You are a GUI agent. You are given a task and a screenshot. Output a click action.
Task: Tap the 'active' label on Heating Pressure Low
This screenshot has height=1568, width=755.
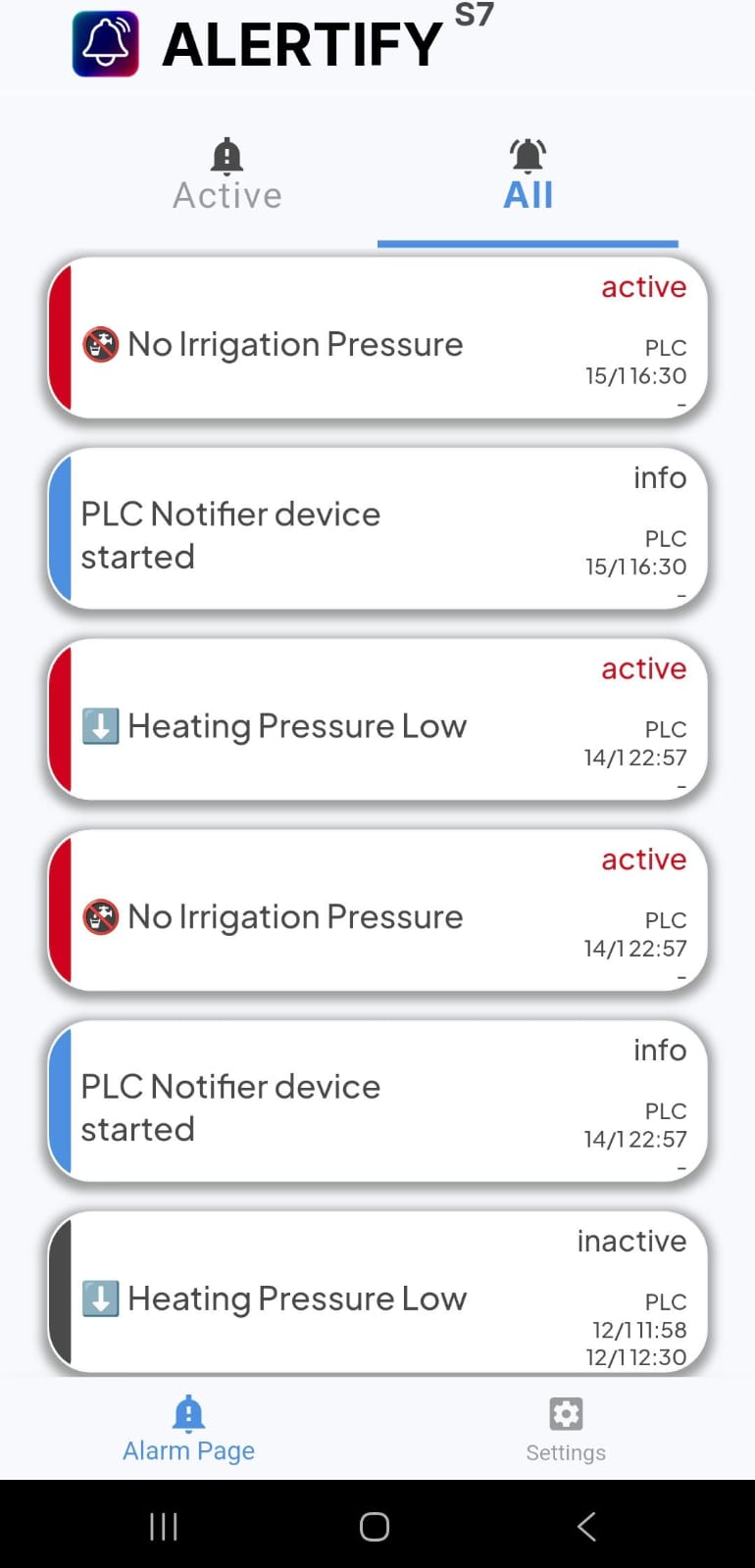tap(643, 668)
